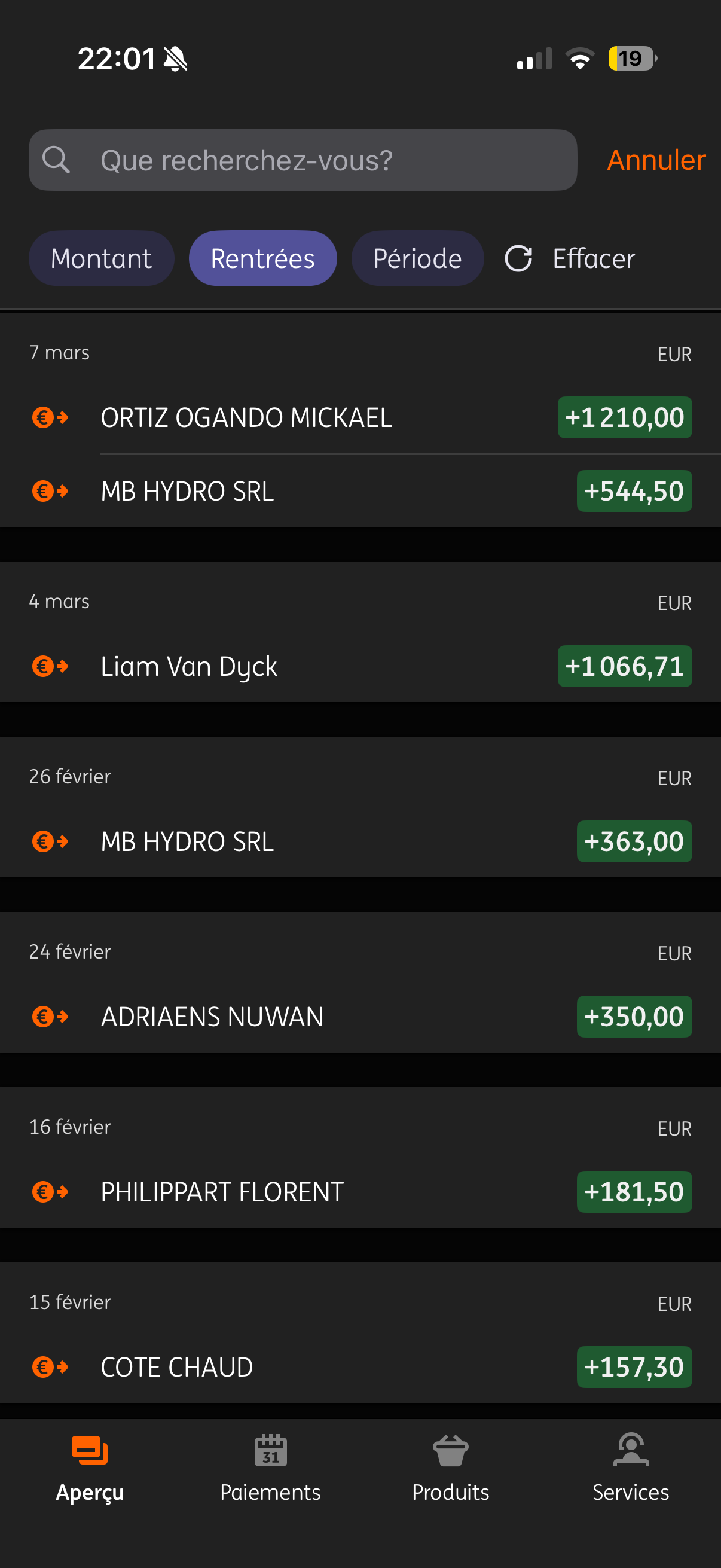Tap the search field 'Que recherchez-vous?'
Image resolution: width=721 pixels, height=1568 pixels.
[303, 160]
